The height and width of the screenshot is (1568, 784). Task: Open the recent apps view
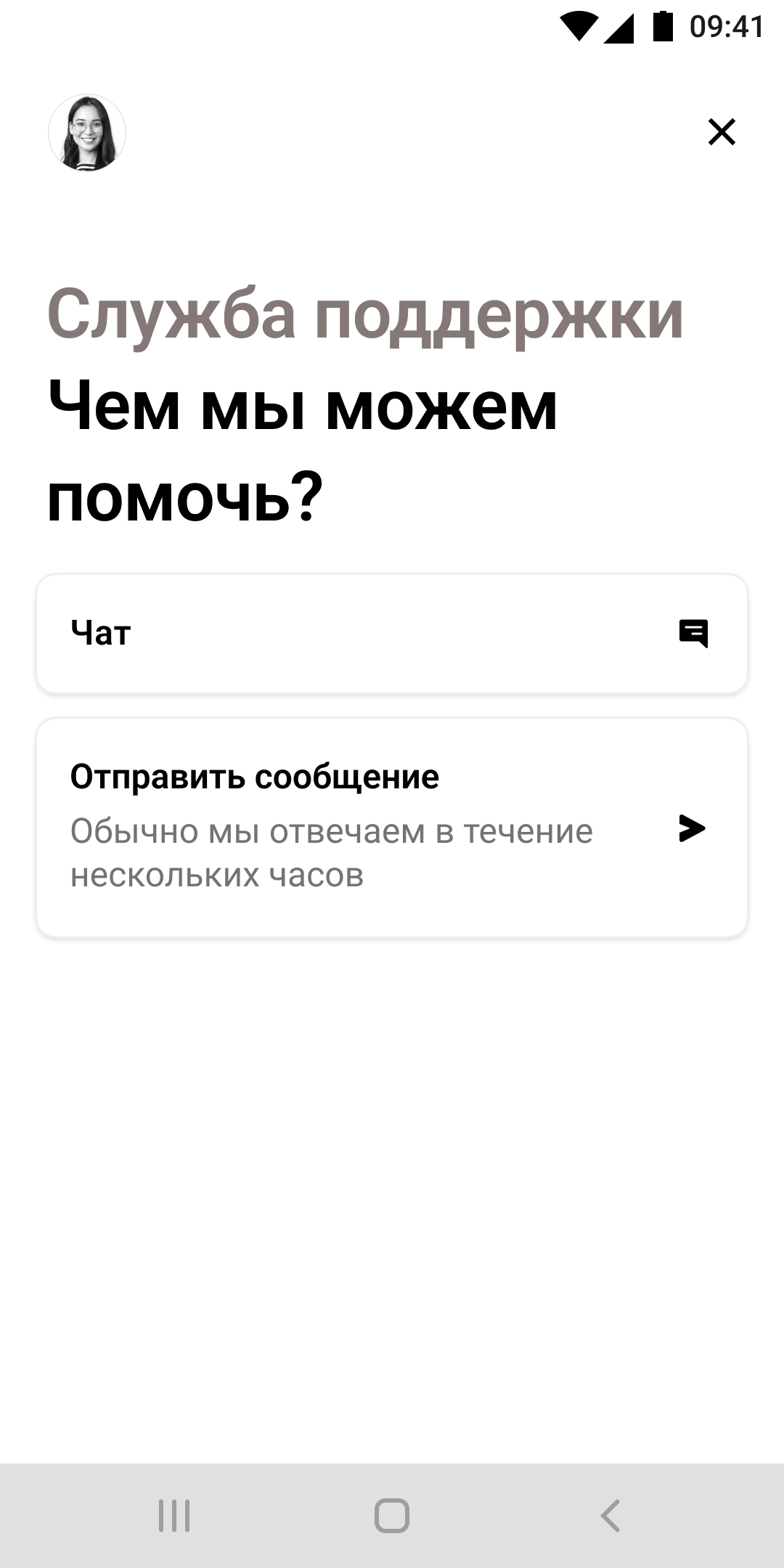coord(174,1516)
